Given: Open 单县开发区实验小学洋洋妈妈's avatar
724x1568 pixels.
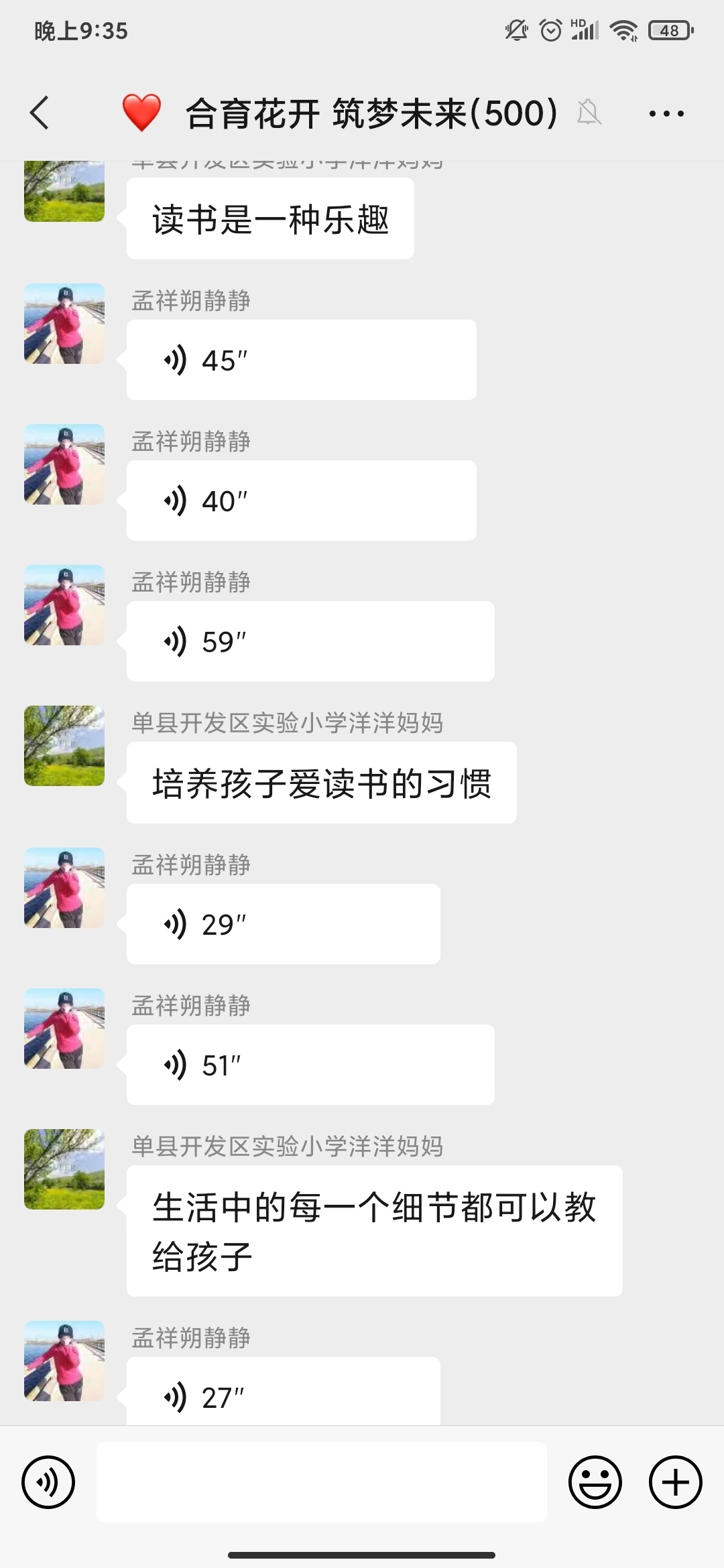Looking at the screenshot, I should coord(64,746).
